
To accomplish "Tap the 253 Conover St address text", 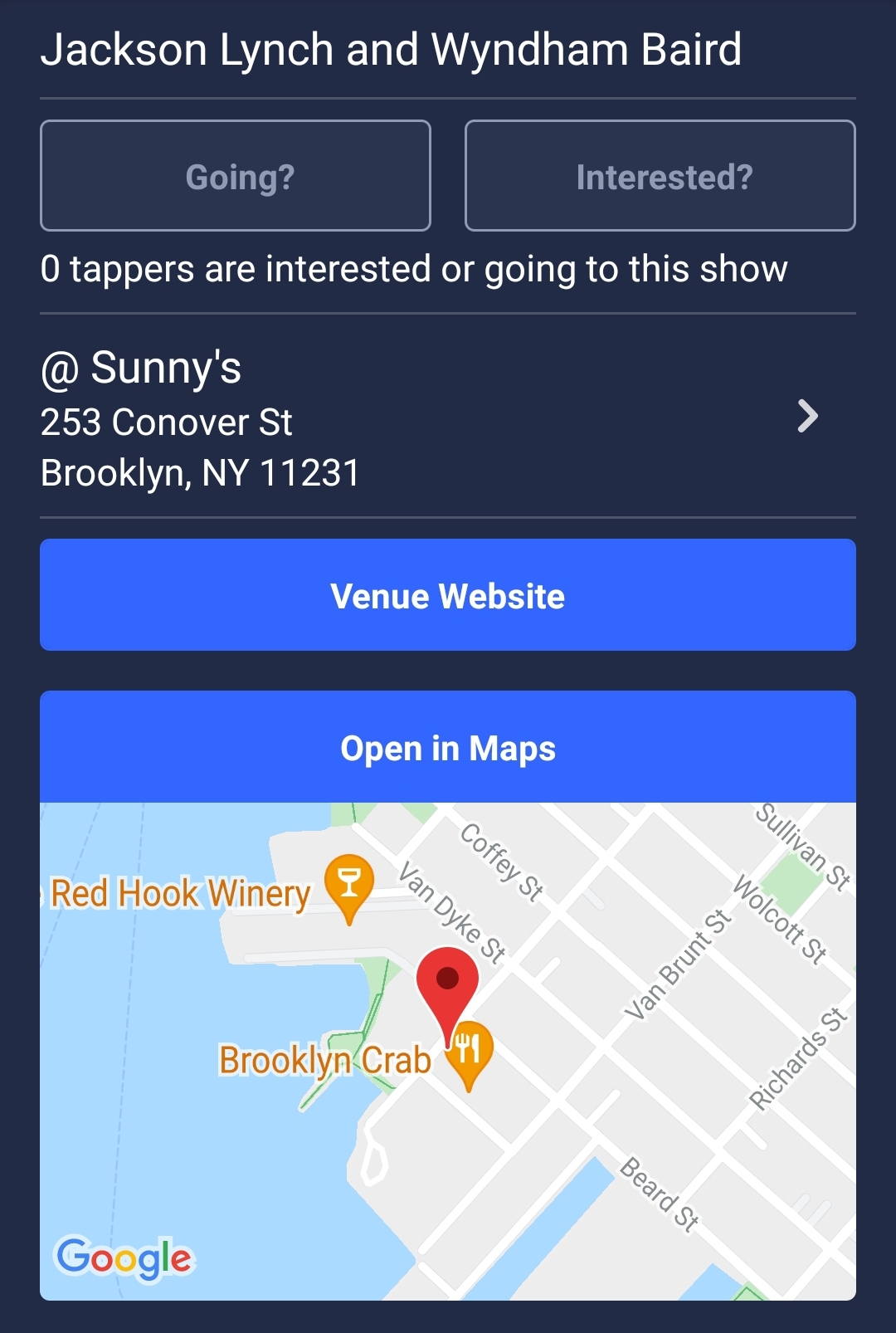I will pyautogui.click(x=166, y=422).
